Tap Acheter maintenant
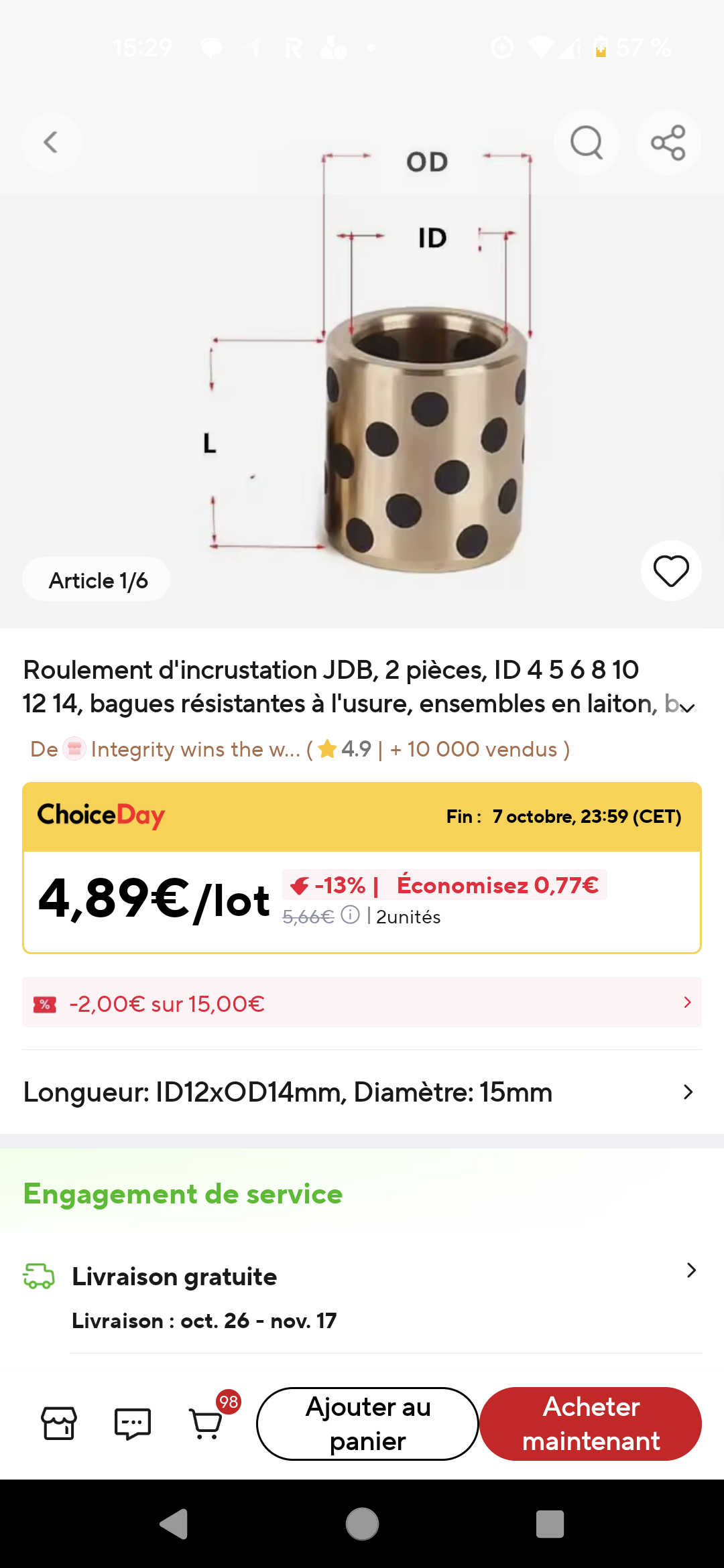This screenshot has height=1568, width=724. click(x=591, y=1423)
